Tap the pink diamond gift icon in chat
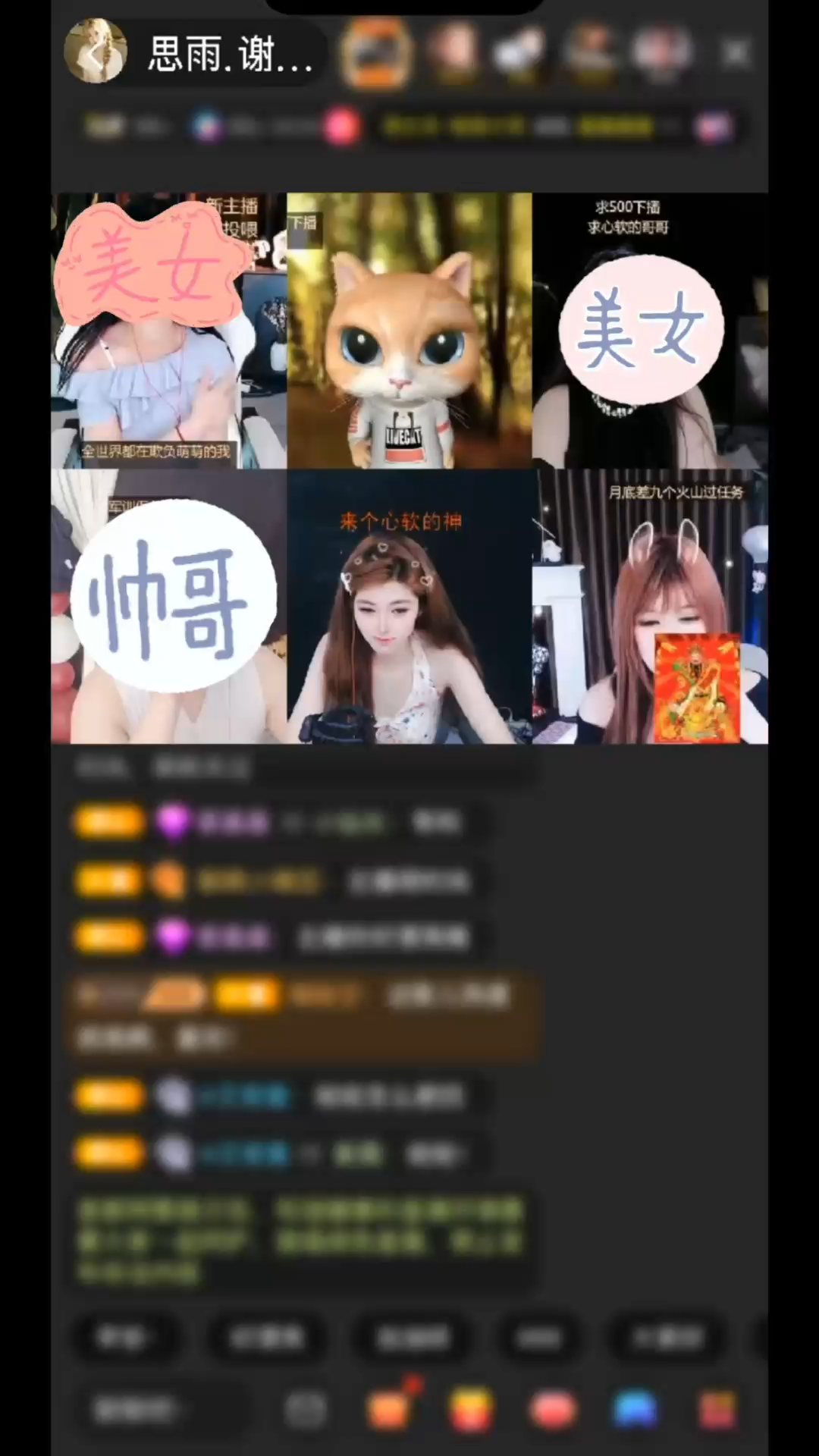 tap(176, 821)
